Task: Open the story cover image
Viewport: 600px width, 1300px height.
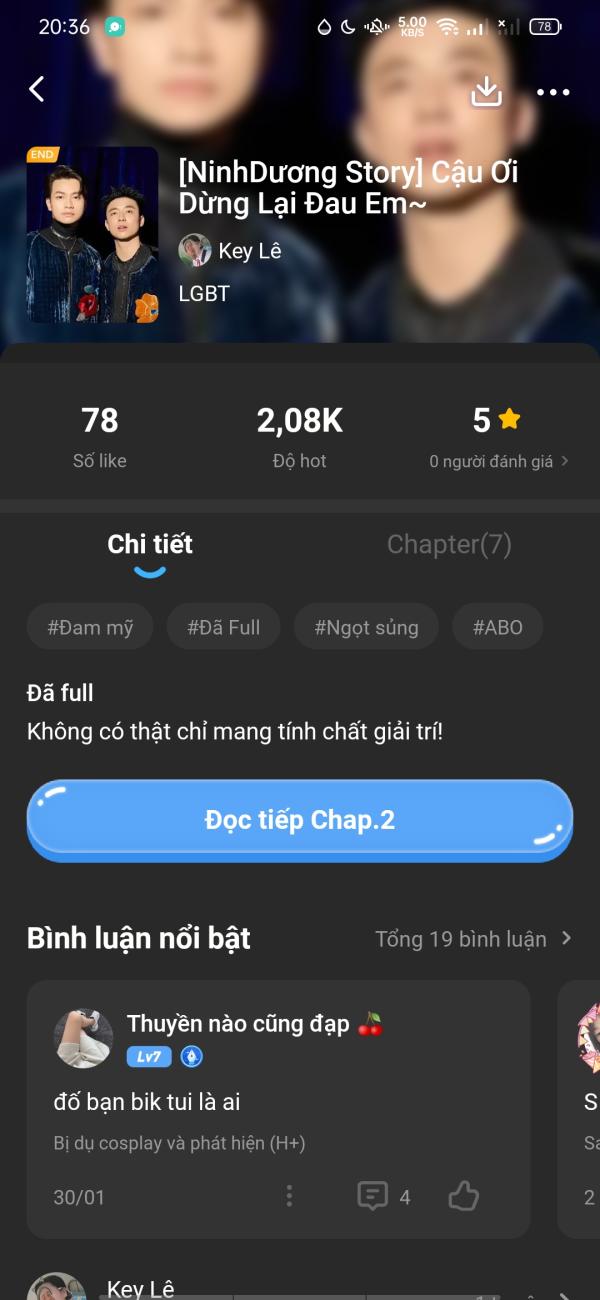Action: 92,236
